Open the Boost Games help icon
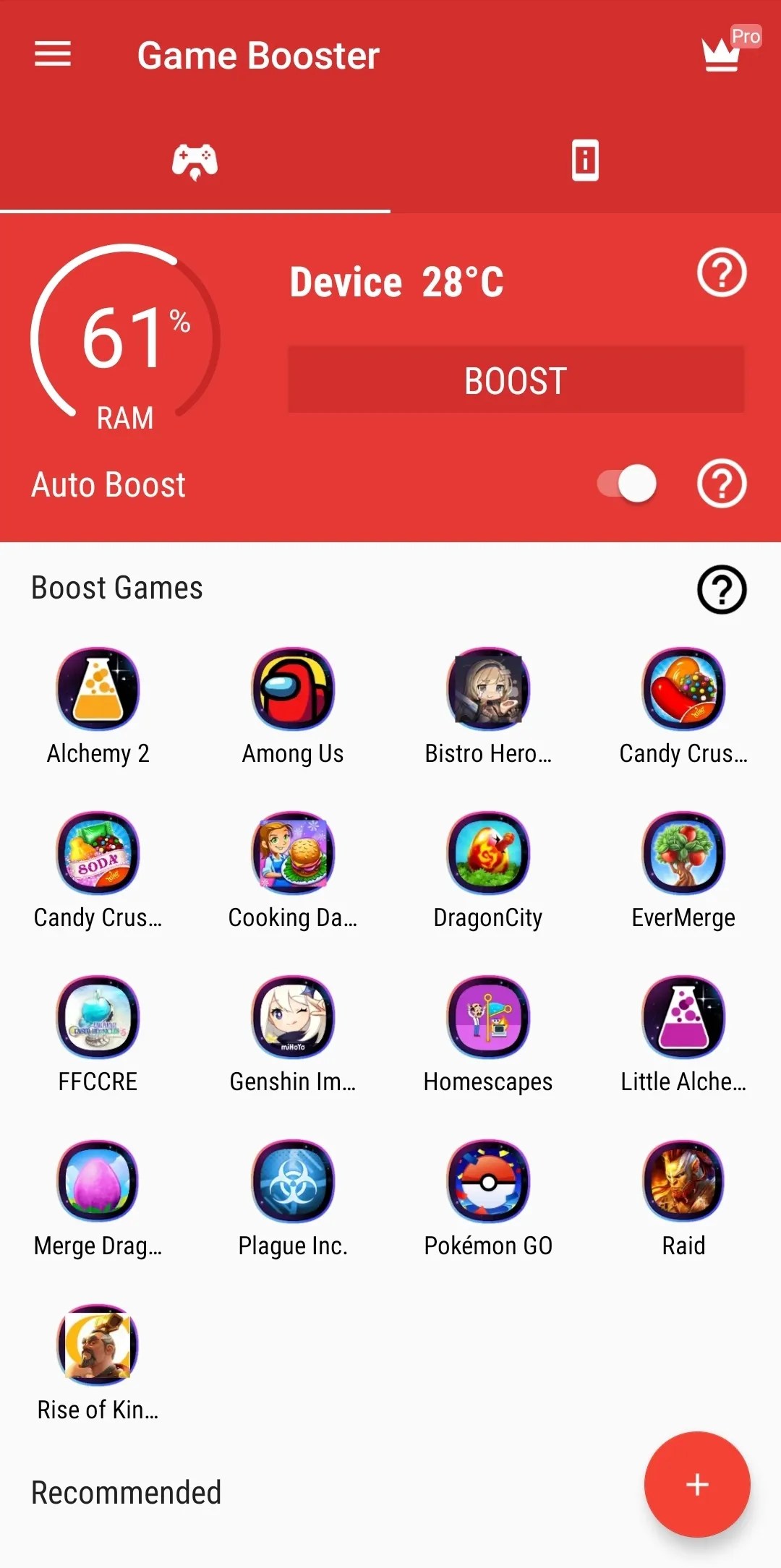The image size is (781, 1568). (x=721, y=590)
